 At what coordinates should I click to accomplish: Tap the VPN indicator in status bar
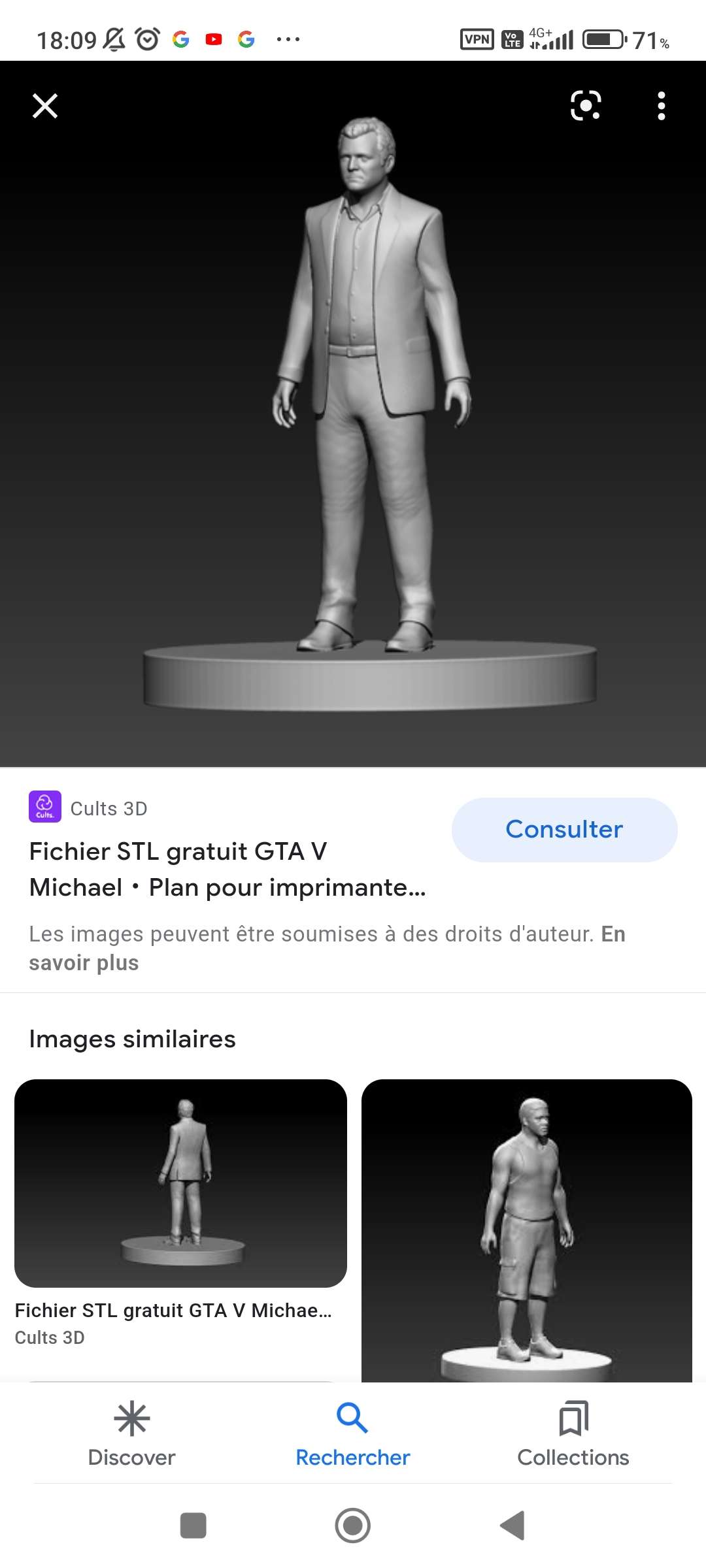[x=477, y=39]
